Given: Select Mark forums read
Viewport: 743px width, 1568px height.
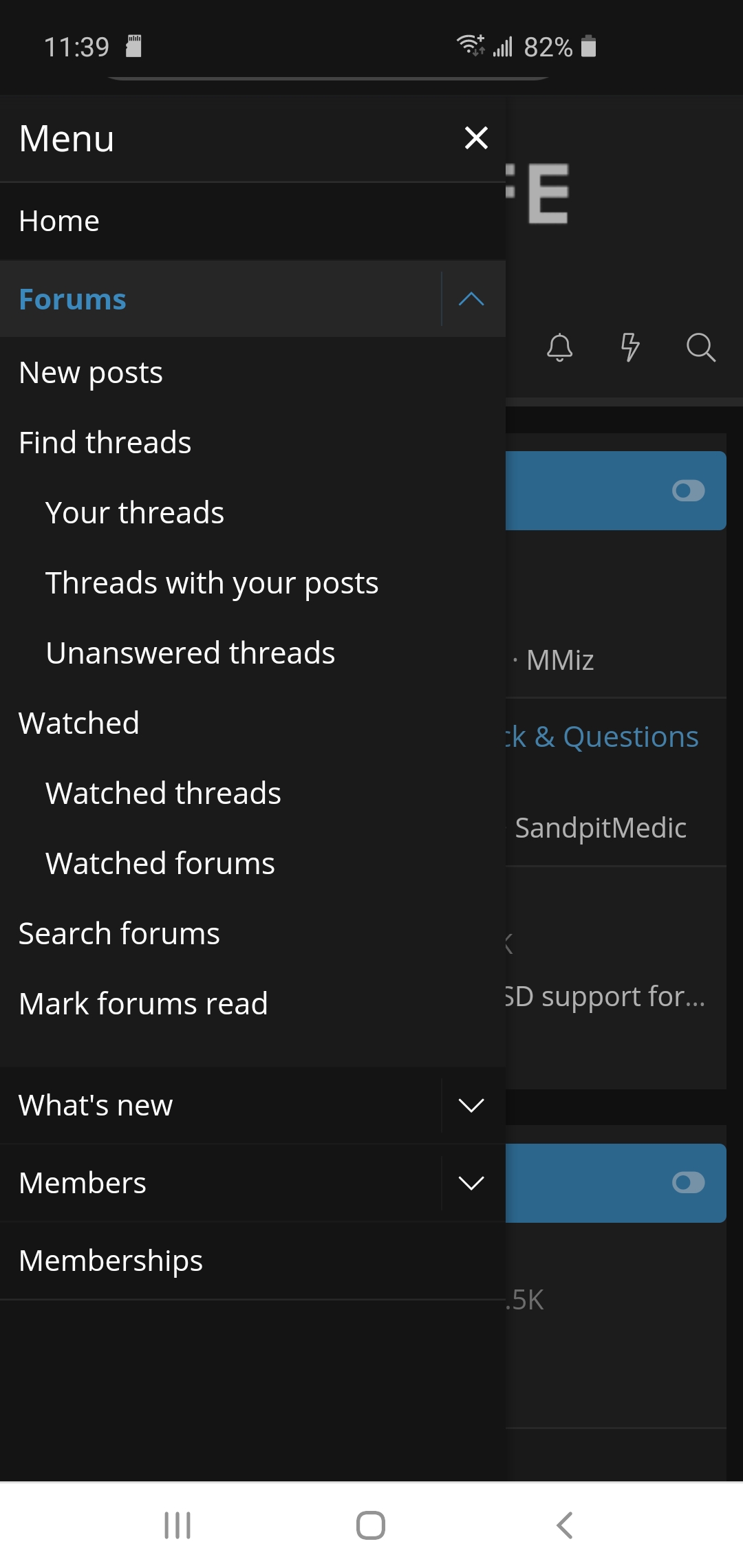Looking at the screenshot, I should (x=252, y=1004).
